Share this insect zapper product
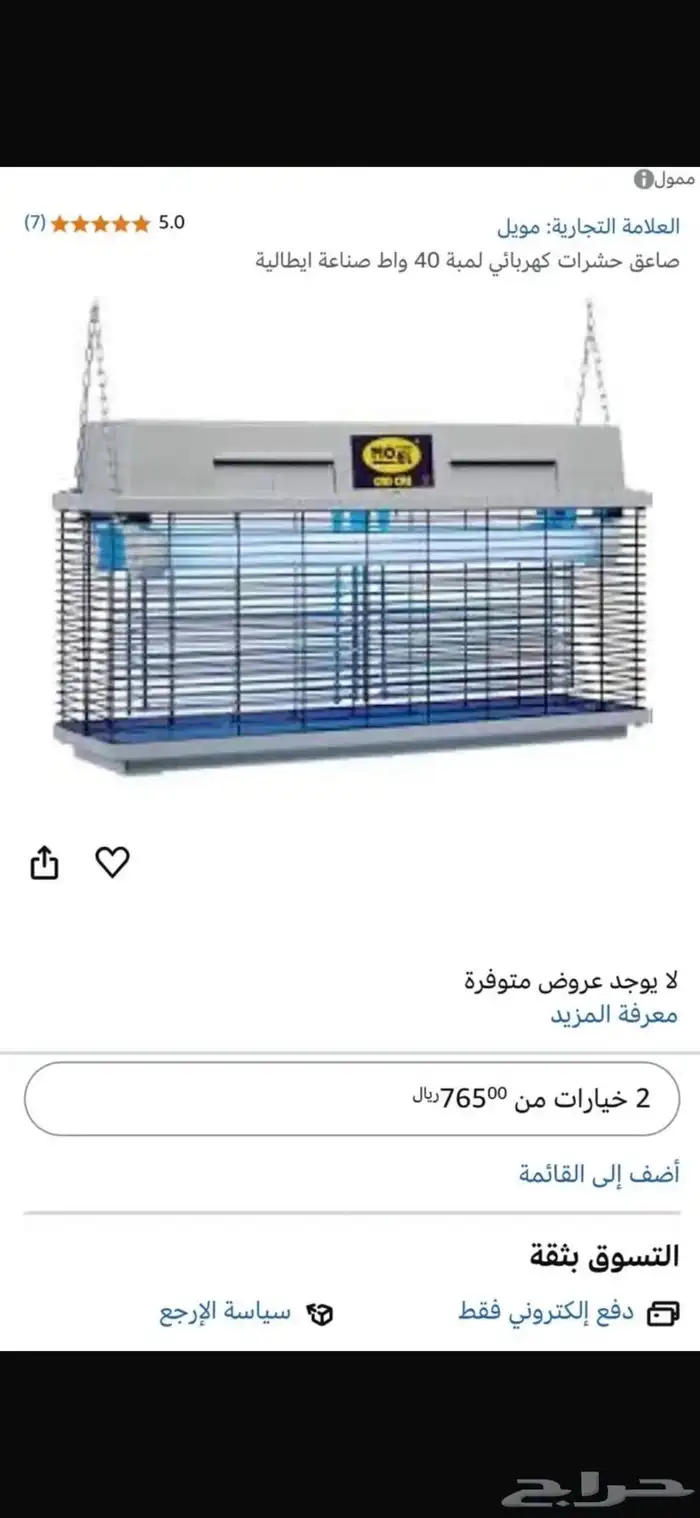This screenshot has height=1518, width=700. (x=45, y=861)
